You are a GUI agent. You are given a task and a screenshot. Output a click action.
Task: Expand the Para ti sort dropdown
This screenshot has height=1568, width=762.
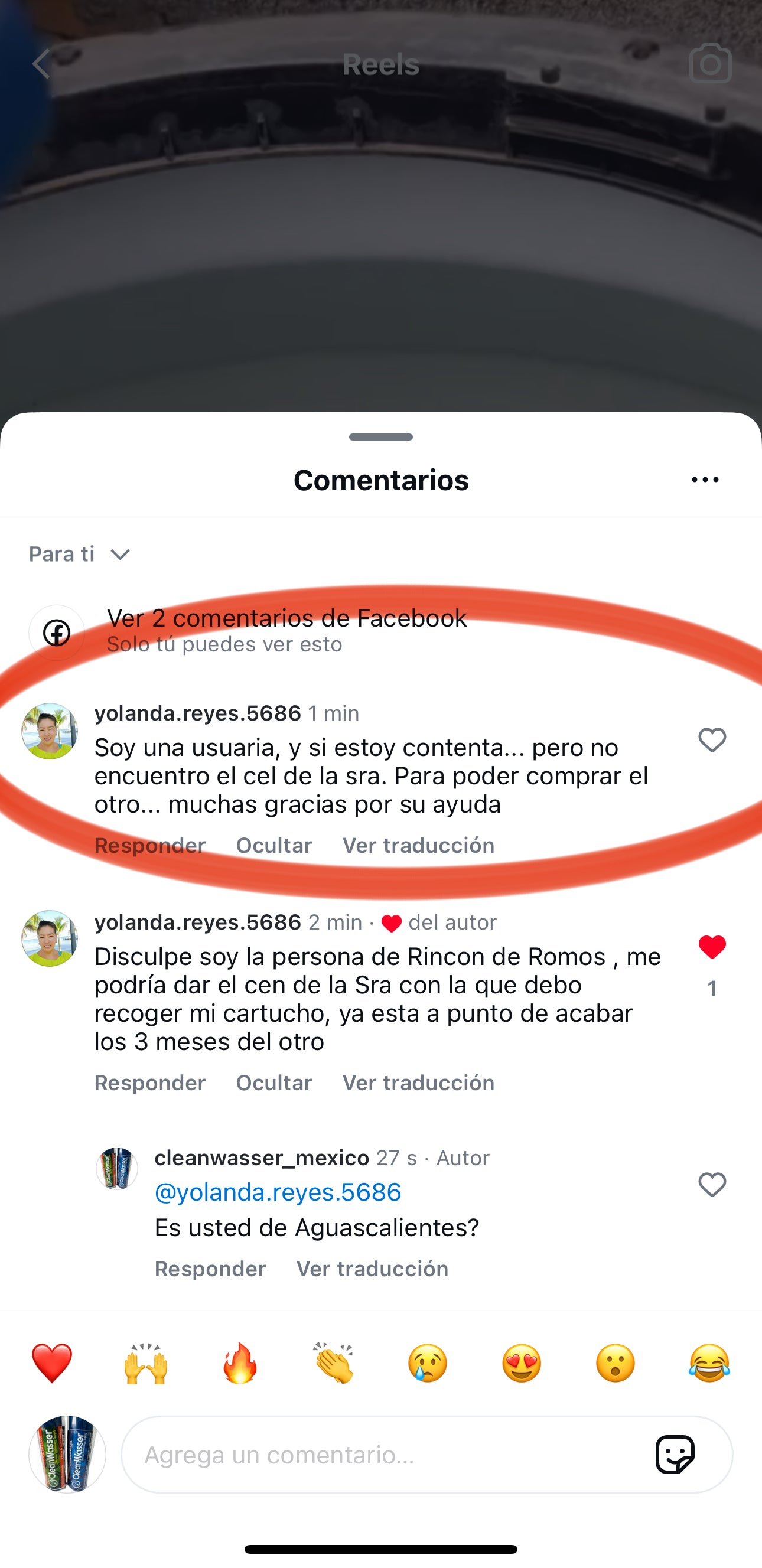[80, 554]
